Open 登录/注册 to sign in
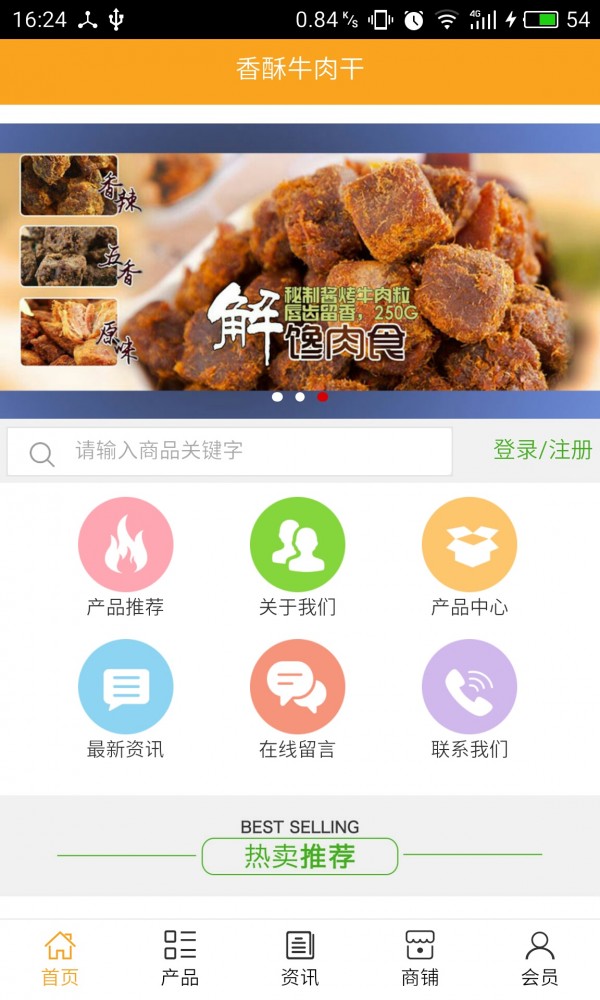The width and height of the screenshot is (600, 1000). (543, 450)
